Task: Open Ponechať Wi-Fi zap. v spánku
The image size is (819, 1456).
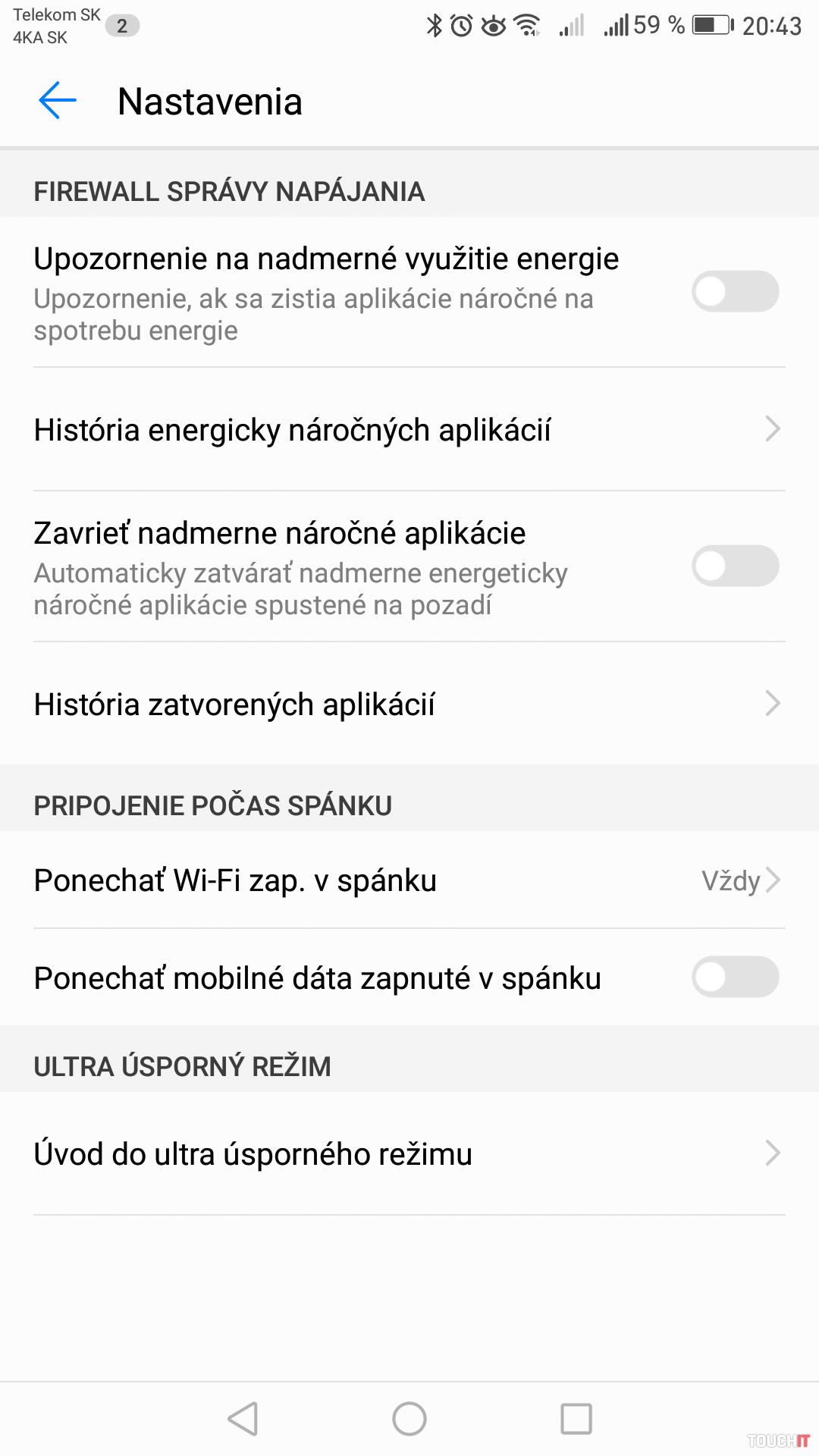Action: tap(409, 880)
